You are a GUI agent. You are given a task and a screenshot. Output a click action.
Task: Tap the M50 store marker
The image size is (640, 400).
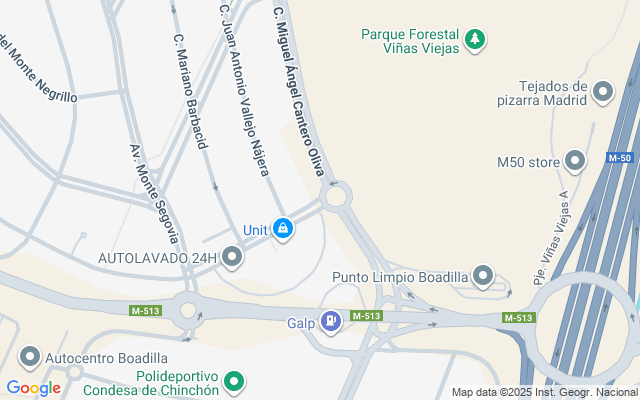574,161
